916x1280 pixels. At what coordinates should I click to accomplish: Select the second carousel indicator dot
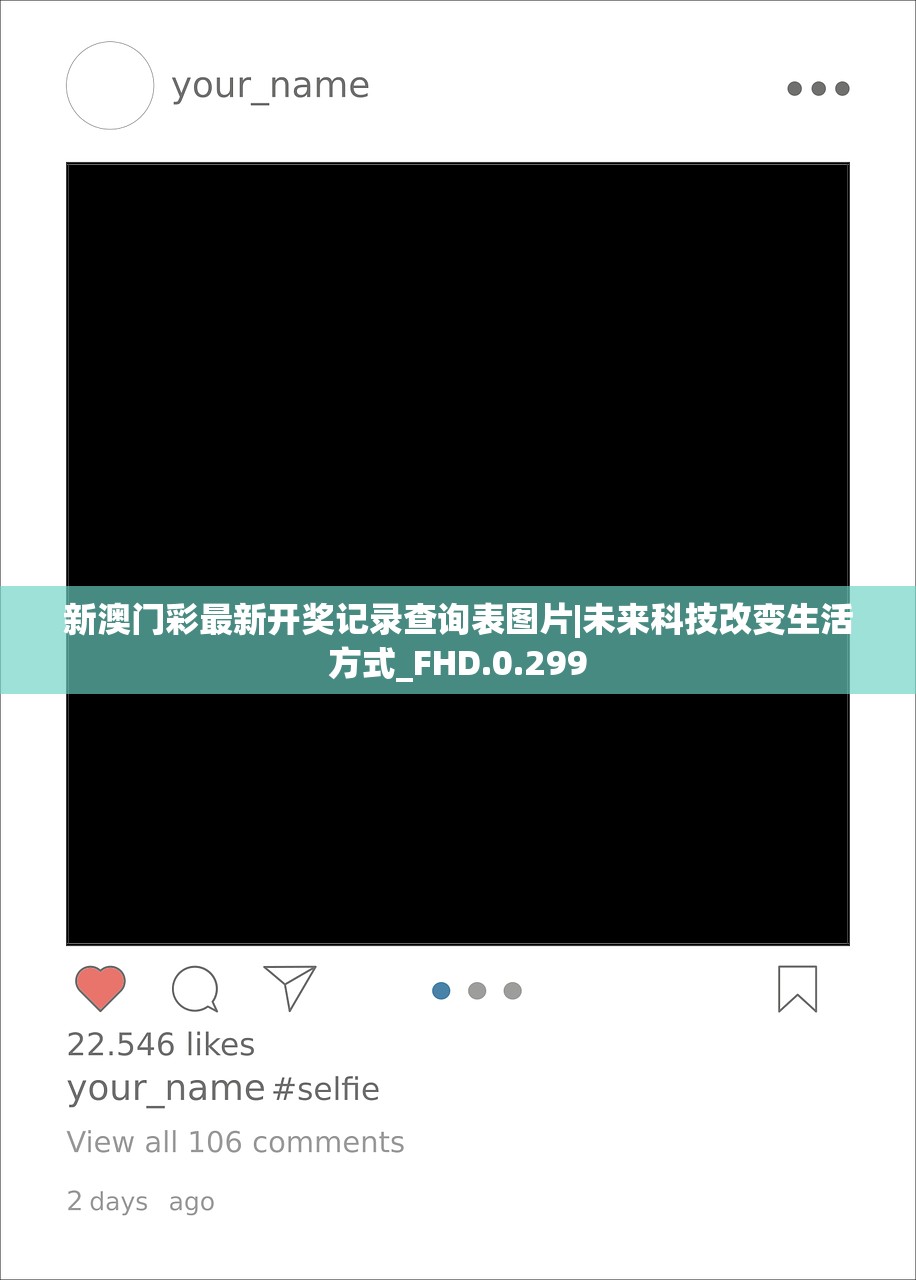[477, 990]
